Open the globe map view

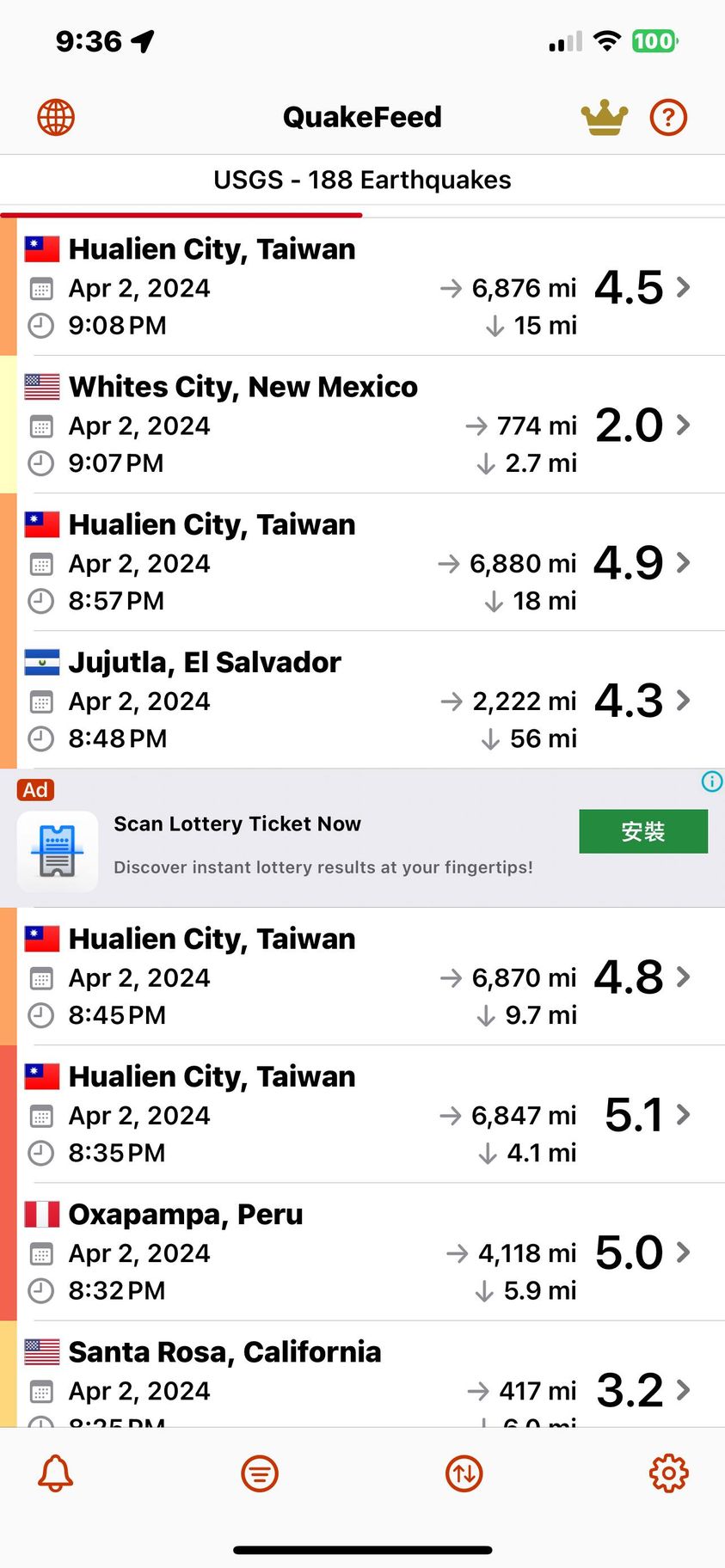coord(56,117)
